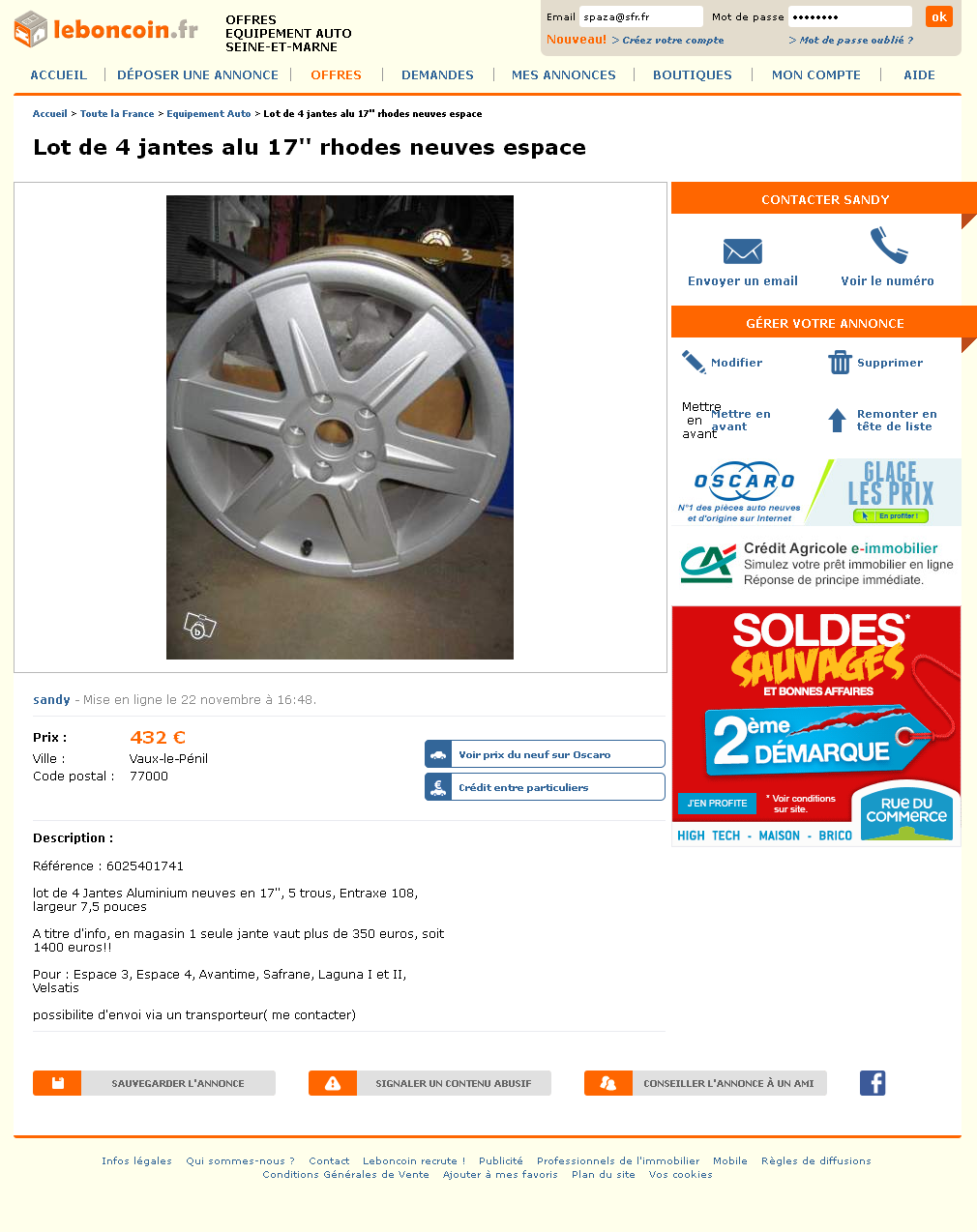Viewport: 977px width, 1232px height.
Task: Switch to Demandes tab
Action: click(437, 74)
